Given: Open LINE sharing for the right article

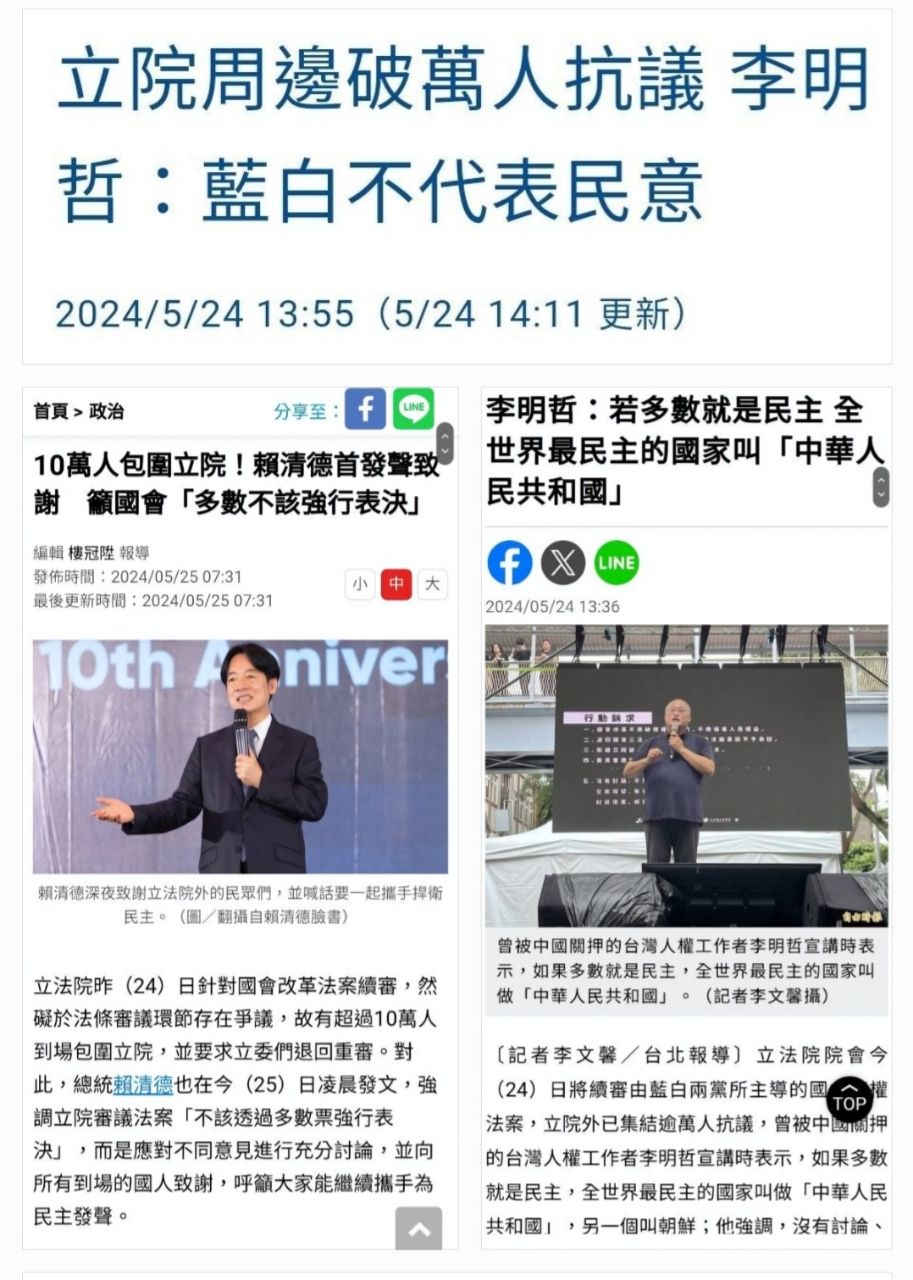Looking at the screenshot, I should click(617, 562).
